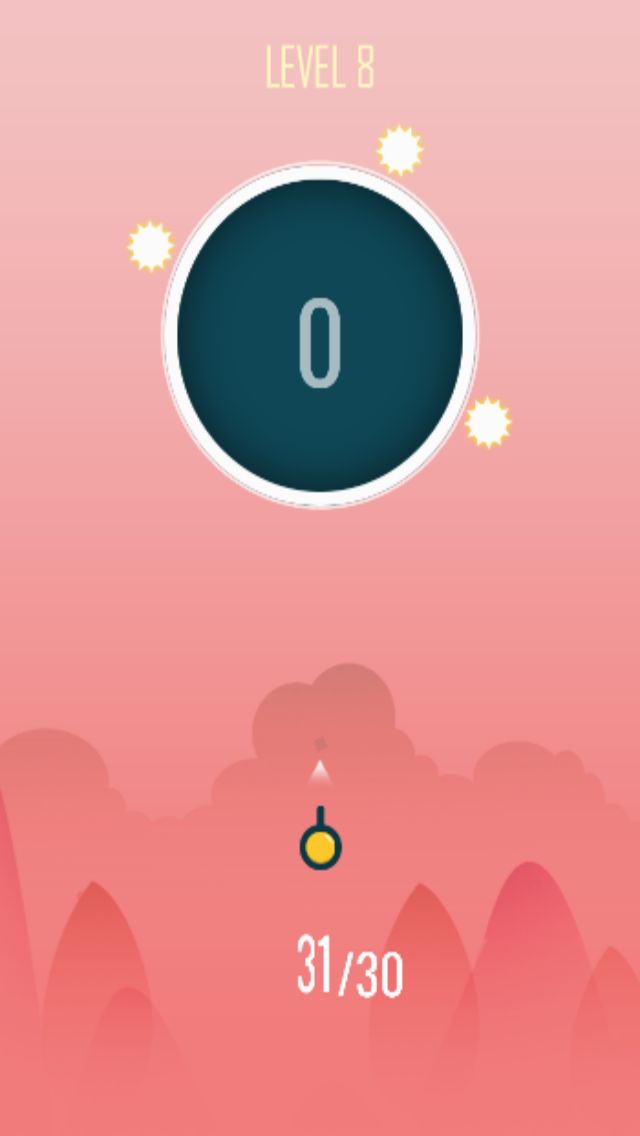
Task: Launch the yellow pin toward the circle
Action: pyautogui.click(x=320, y=839)
